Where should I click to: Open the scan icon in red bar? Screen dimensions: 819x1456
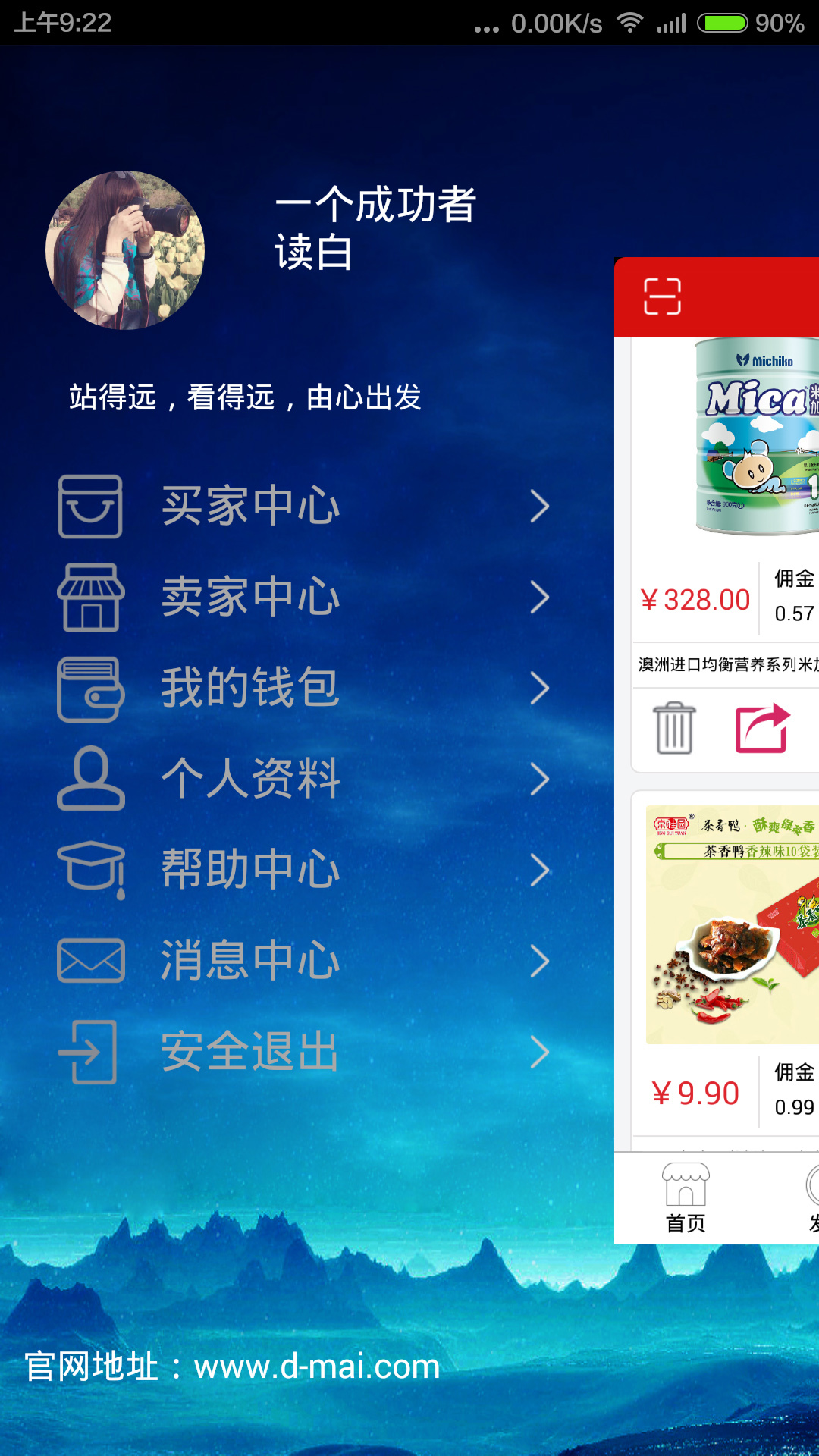pos(662,297)
